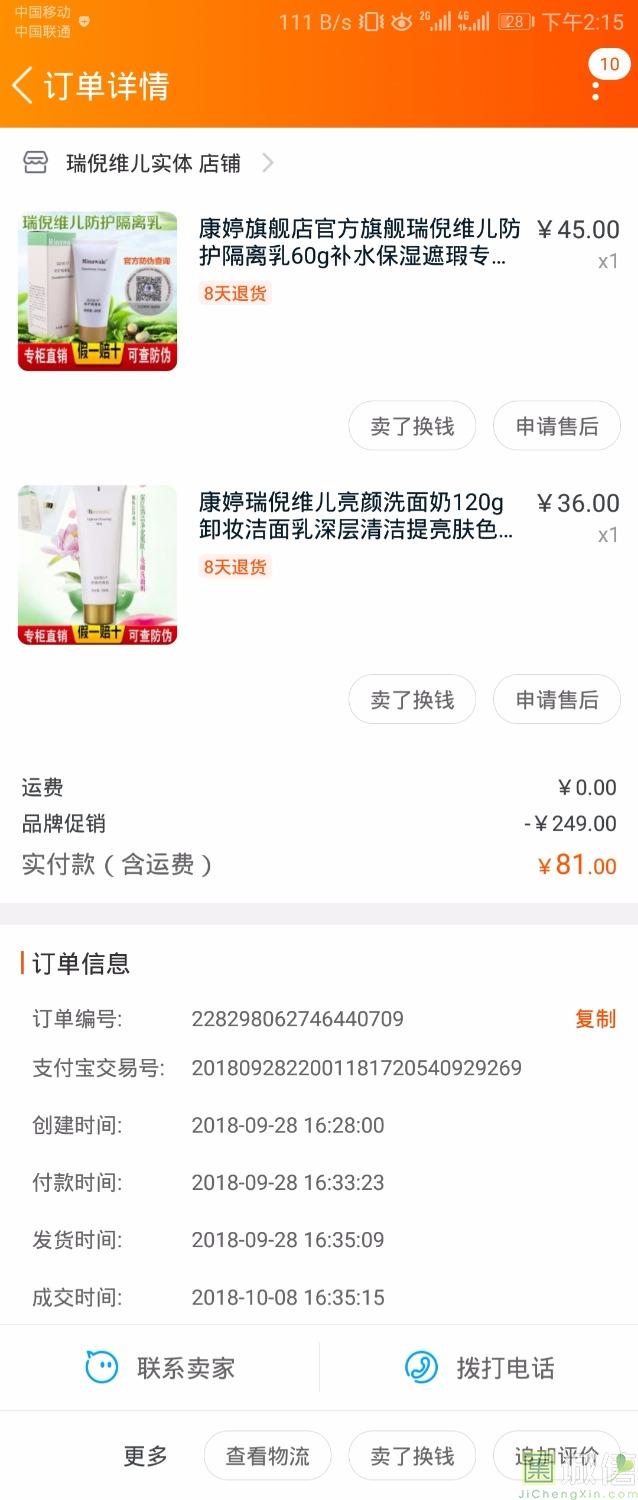The image size is (638, 1500).
Task: Open the 瑞倪维儿实体 店铺 store page
Action: [x=153, y=163]
